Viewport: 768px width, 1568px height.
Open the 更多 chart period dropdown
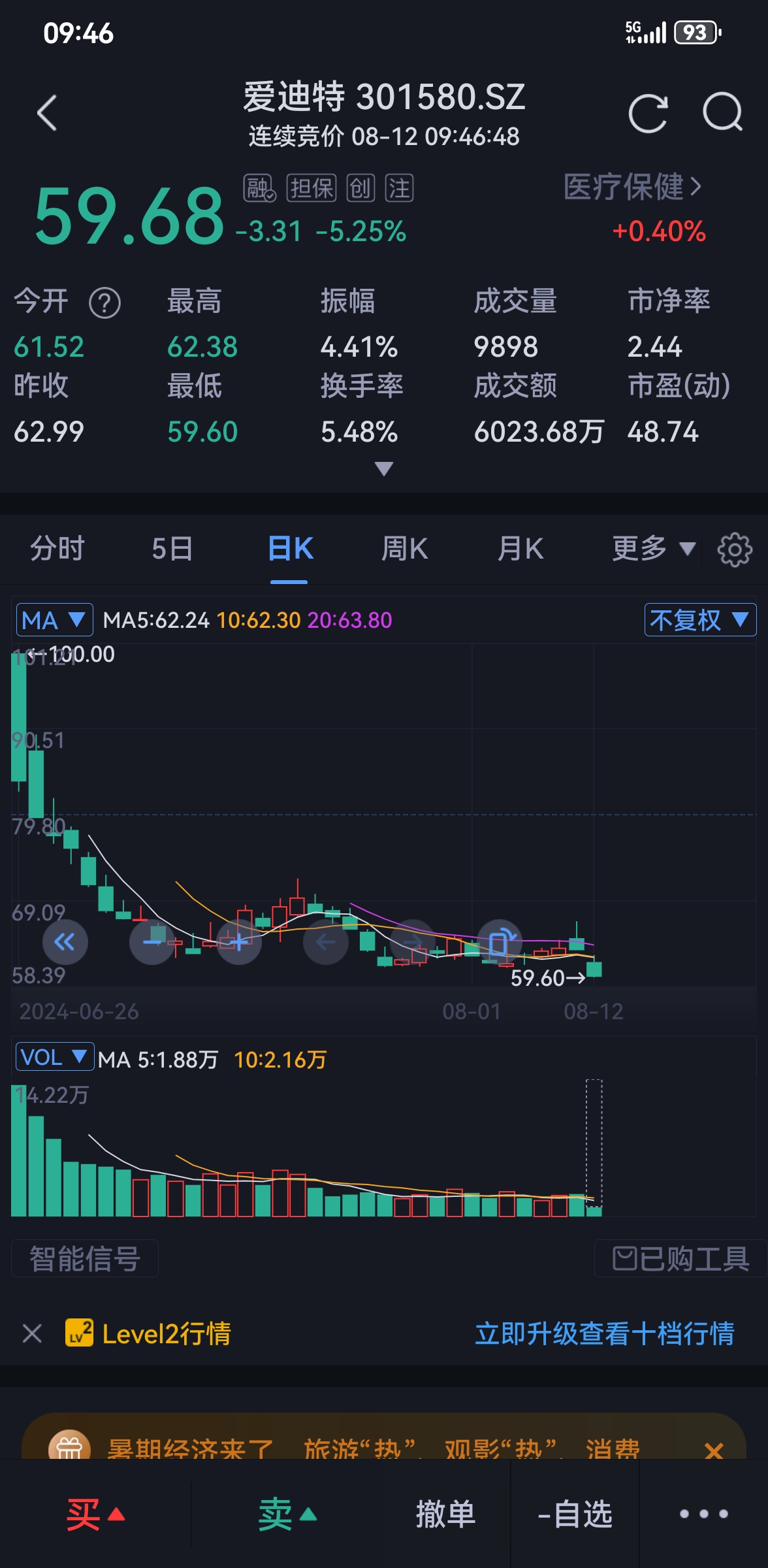tap(654, 548)
